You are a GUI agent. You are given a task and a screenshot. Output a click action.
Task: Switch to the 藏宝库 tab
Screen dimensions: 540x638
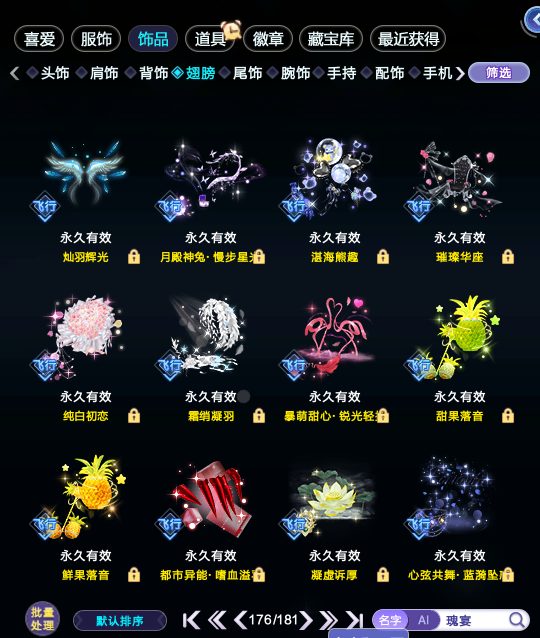(330, 39)
